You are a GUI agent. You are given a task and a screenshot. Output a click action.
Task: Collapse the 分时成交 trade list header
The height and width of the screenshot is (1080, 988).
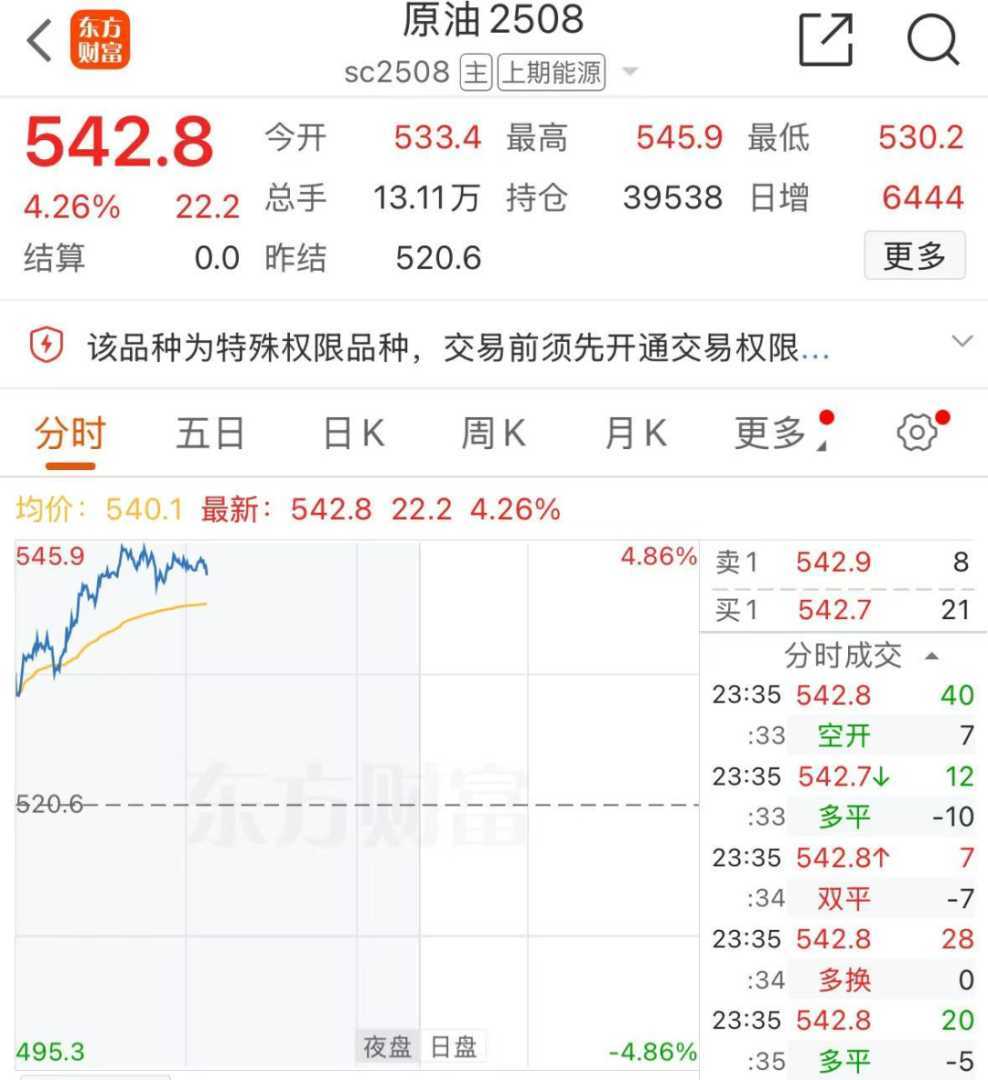click(860, 656)
